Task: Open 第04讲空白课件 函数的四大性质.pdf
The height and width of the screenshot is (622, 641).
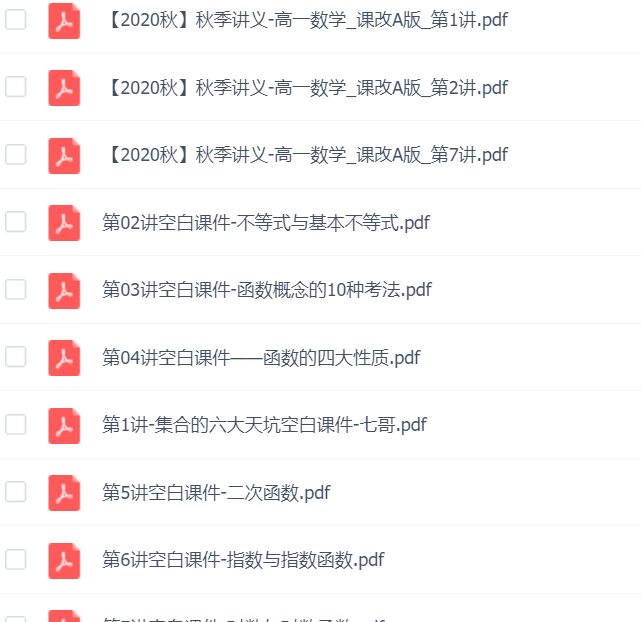Action: [261, 357]
